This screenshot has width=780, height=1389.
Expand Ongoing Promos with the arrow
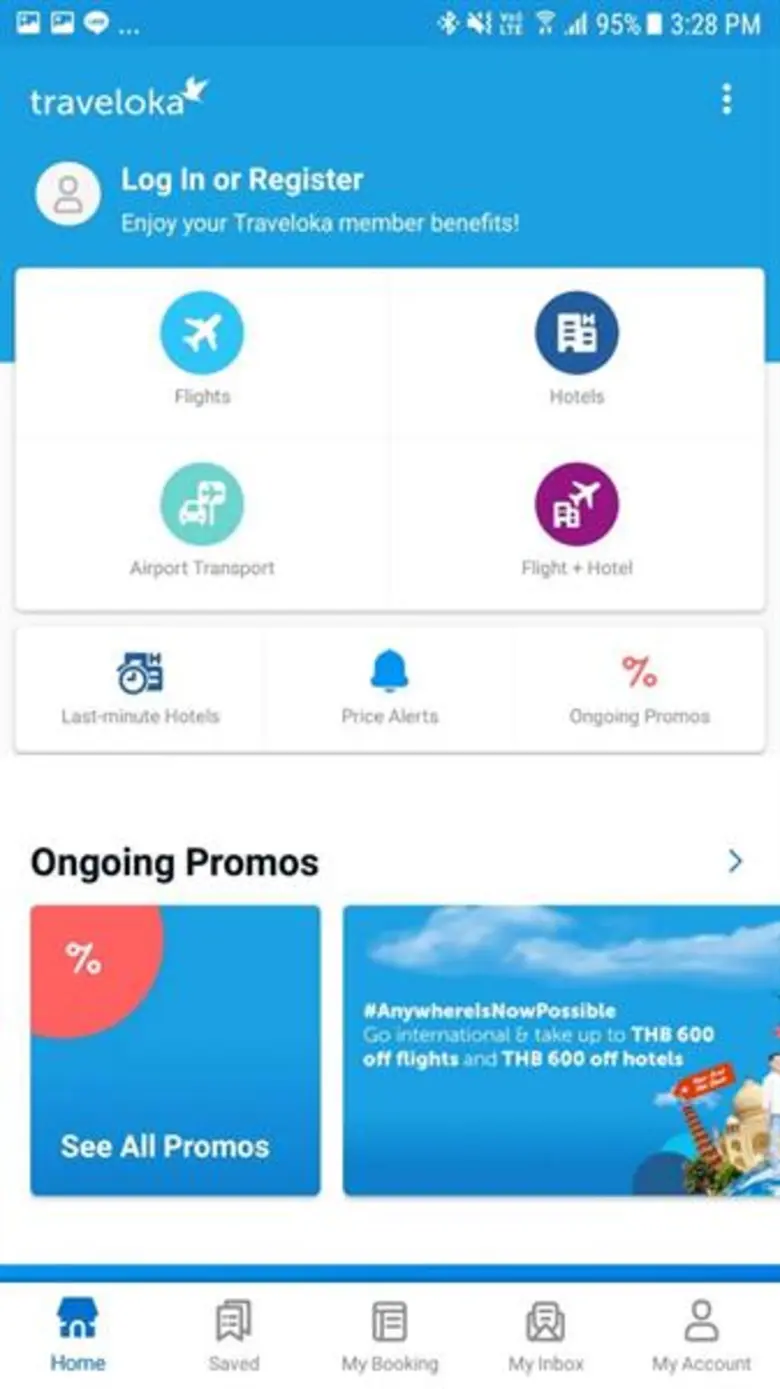click(x=736, y=861)
